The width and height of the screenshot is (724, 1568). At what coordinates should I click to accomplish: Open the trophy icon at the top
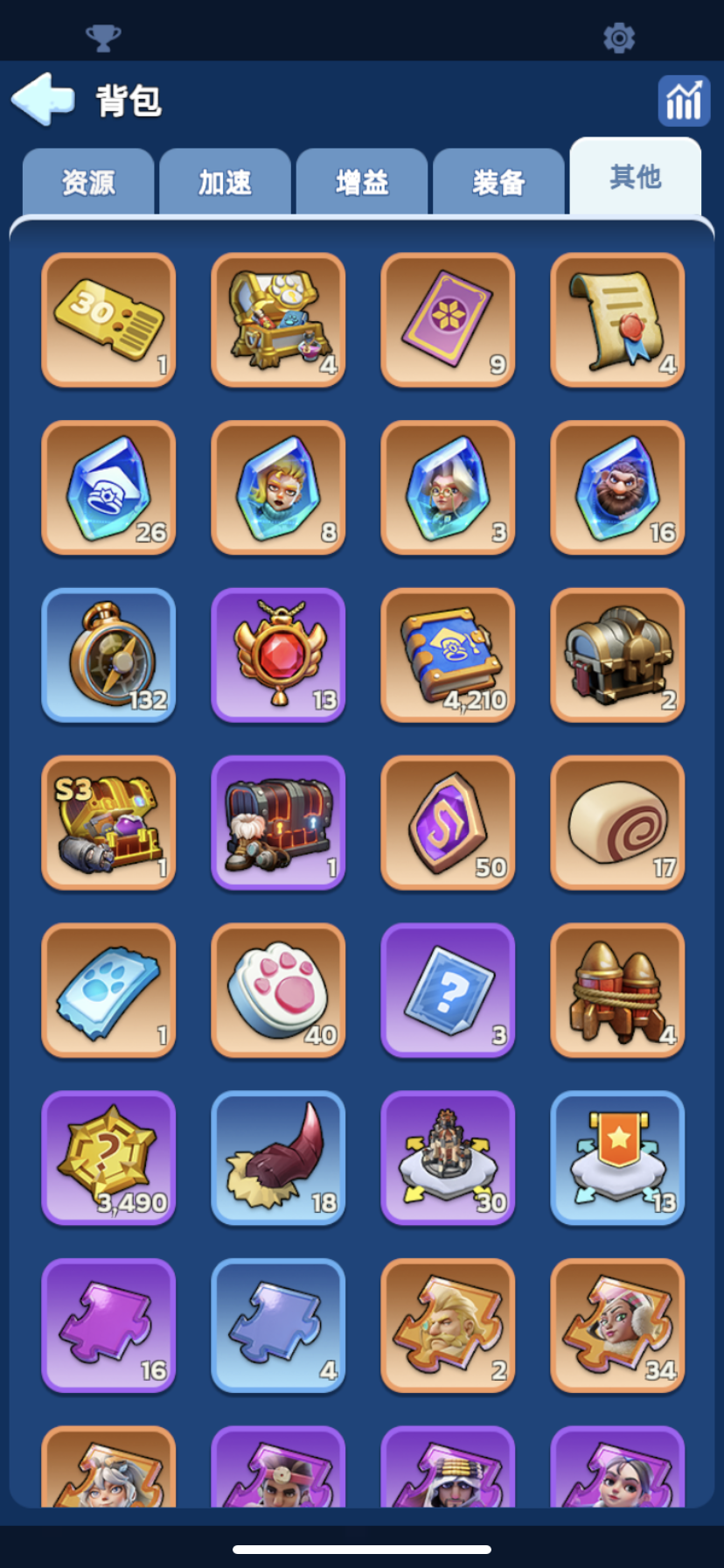pos(103,38)
